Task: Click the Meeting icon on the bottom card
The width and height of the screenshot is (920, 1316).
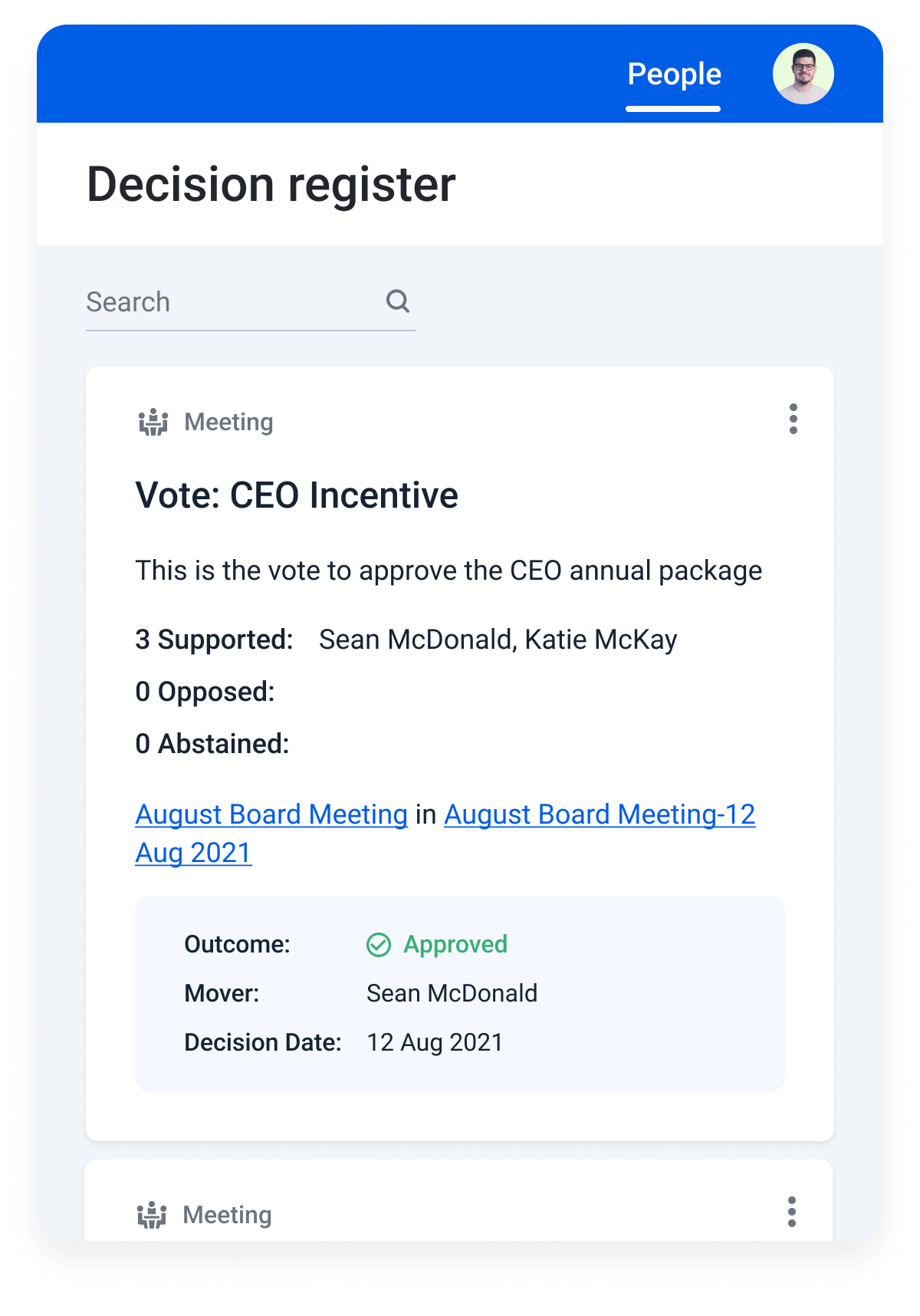Action: tap(153, 1214)
